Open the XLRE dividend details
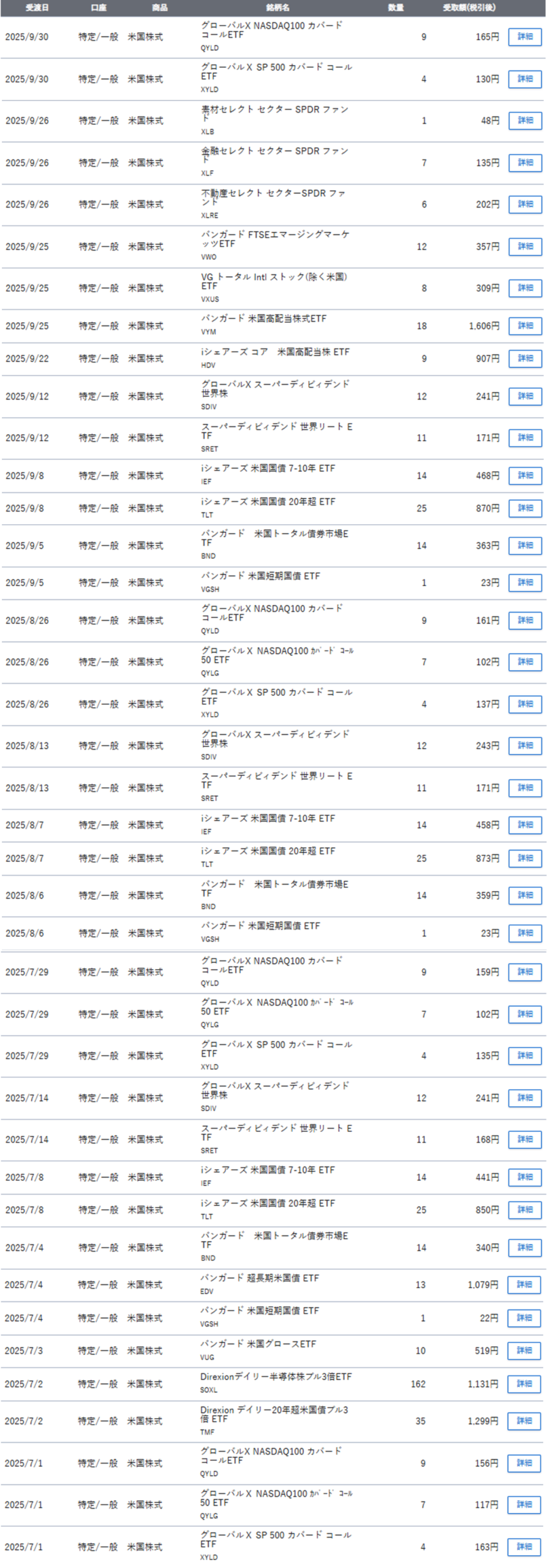Image resolution: width=547 pixels, height=1568 pixels. (x=525, y=205)
